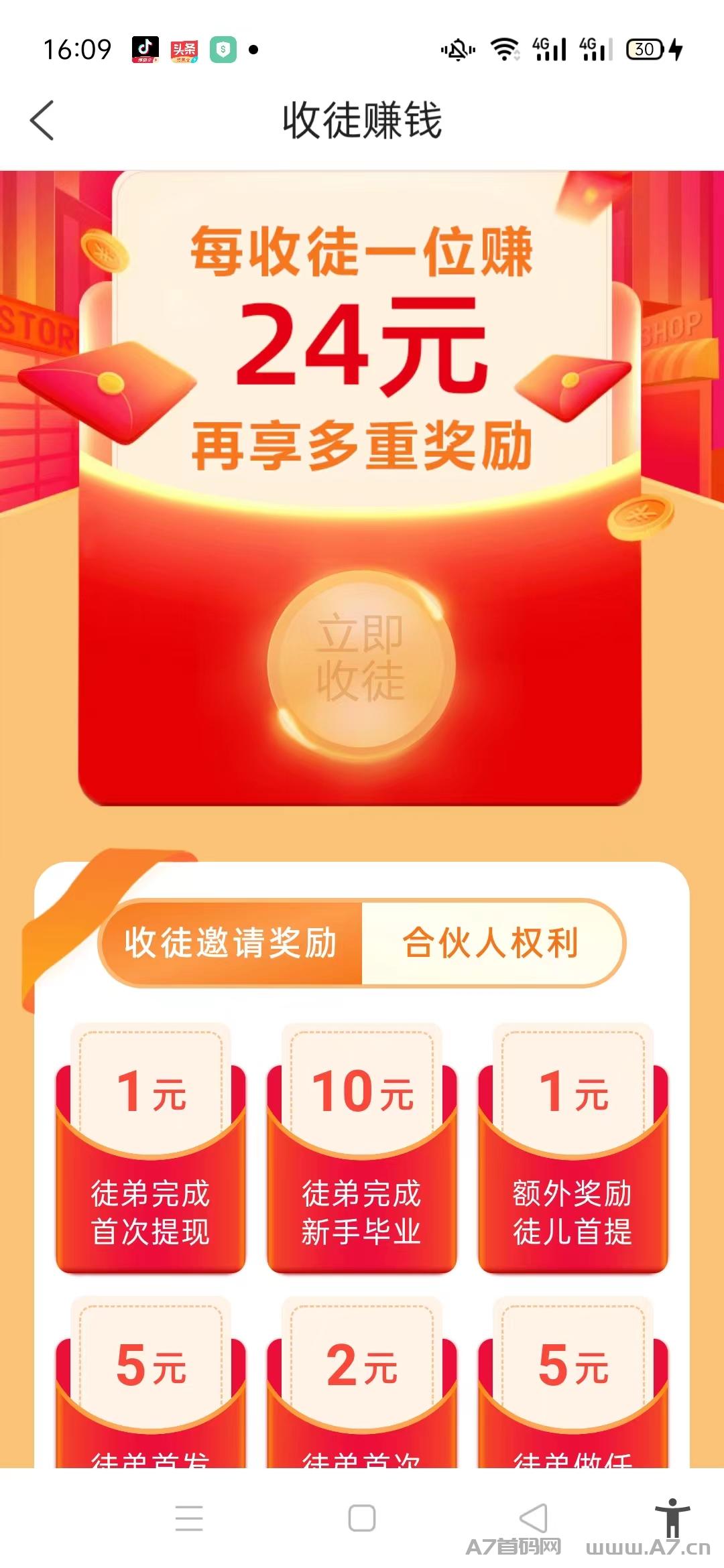This screenshot has width=724, height=1568.
Task: Switch to the 合伙人权利 tab
Action: (491, 943)
